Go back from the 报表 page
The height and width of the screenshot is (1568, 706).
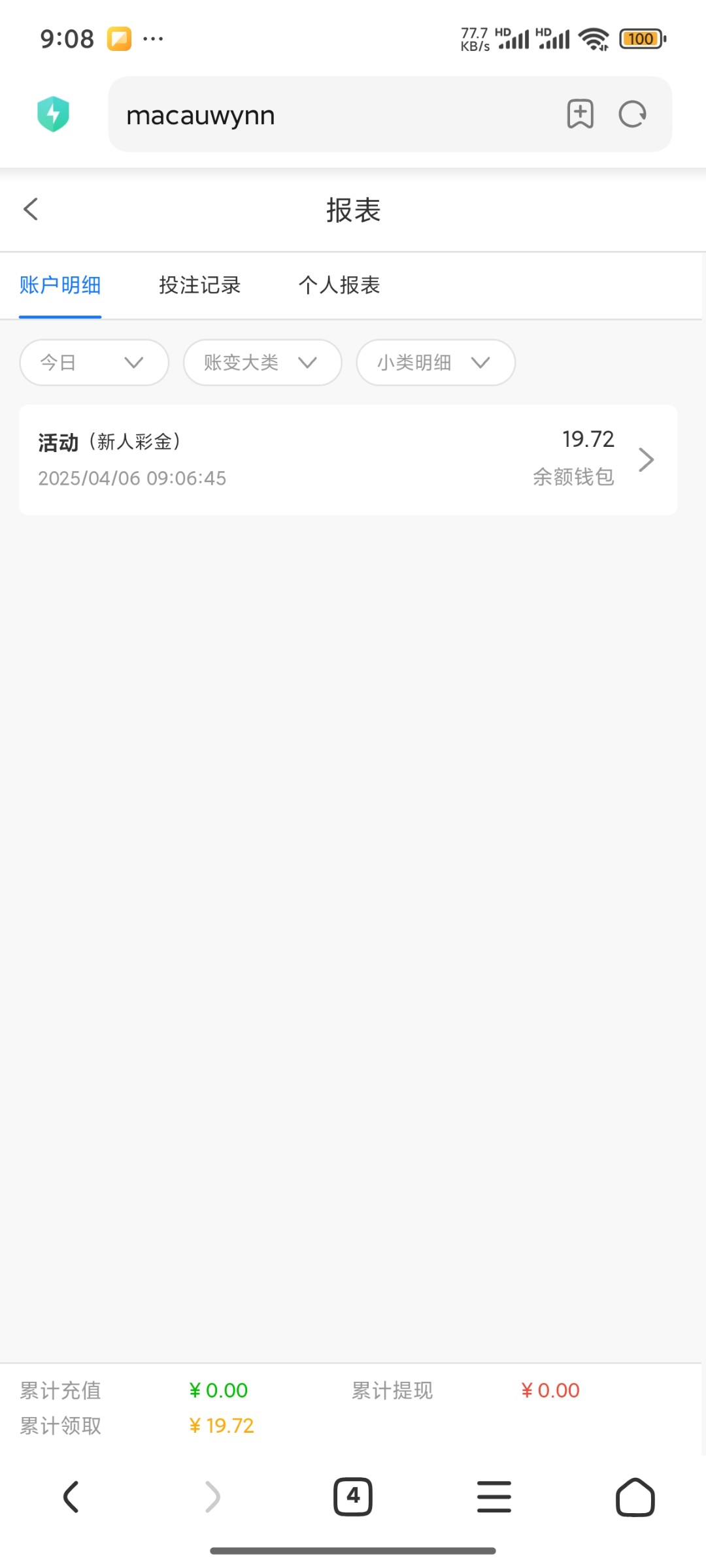31,210
